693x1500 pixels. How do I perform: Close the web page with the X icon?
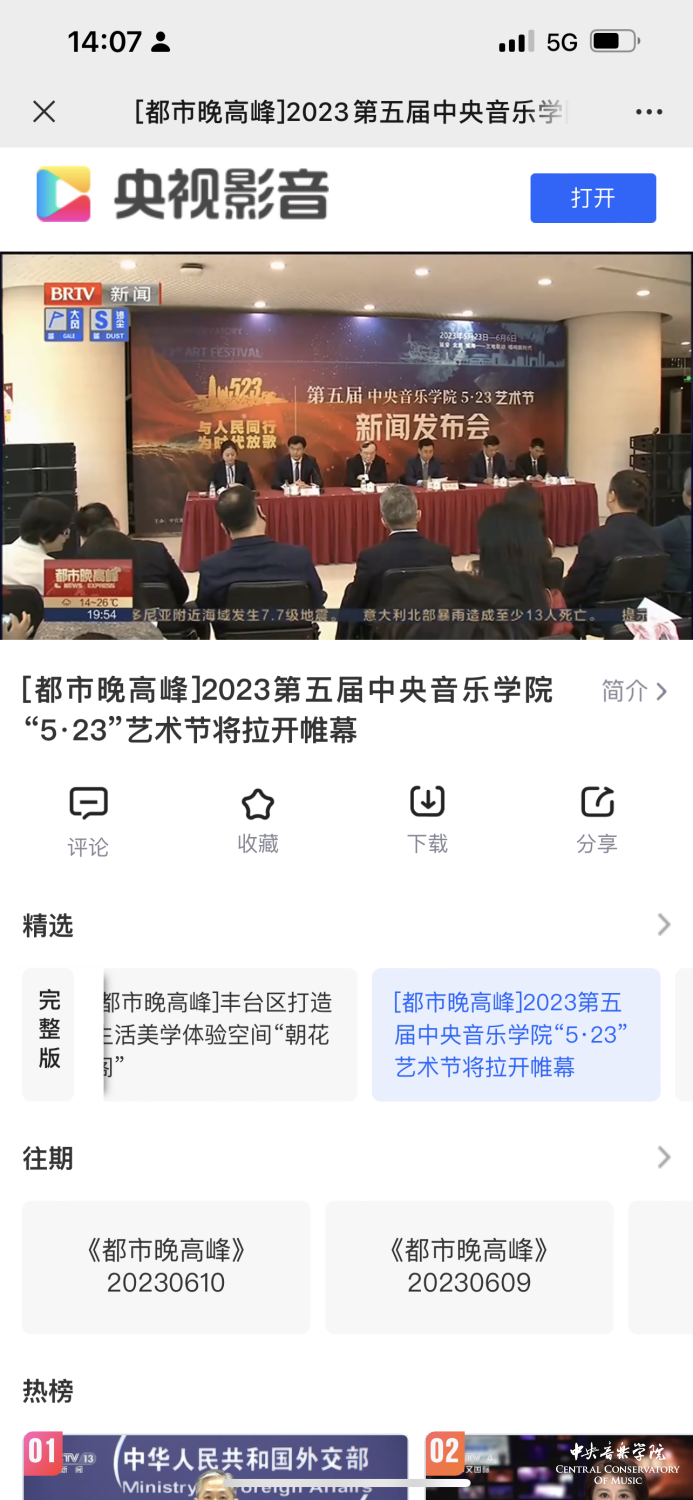pyautogui.click(x=44, y=112)
